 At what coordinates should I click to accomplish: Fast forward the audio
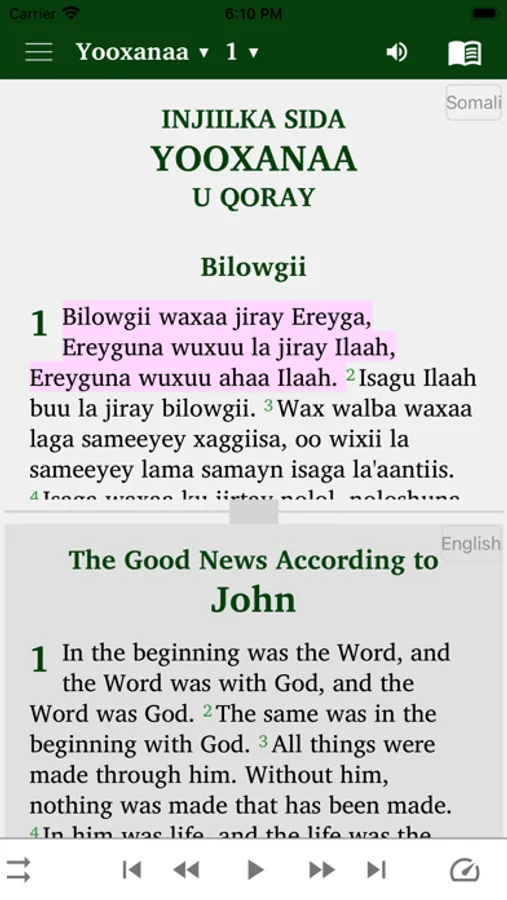(x=322, y=870)
